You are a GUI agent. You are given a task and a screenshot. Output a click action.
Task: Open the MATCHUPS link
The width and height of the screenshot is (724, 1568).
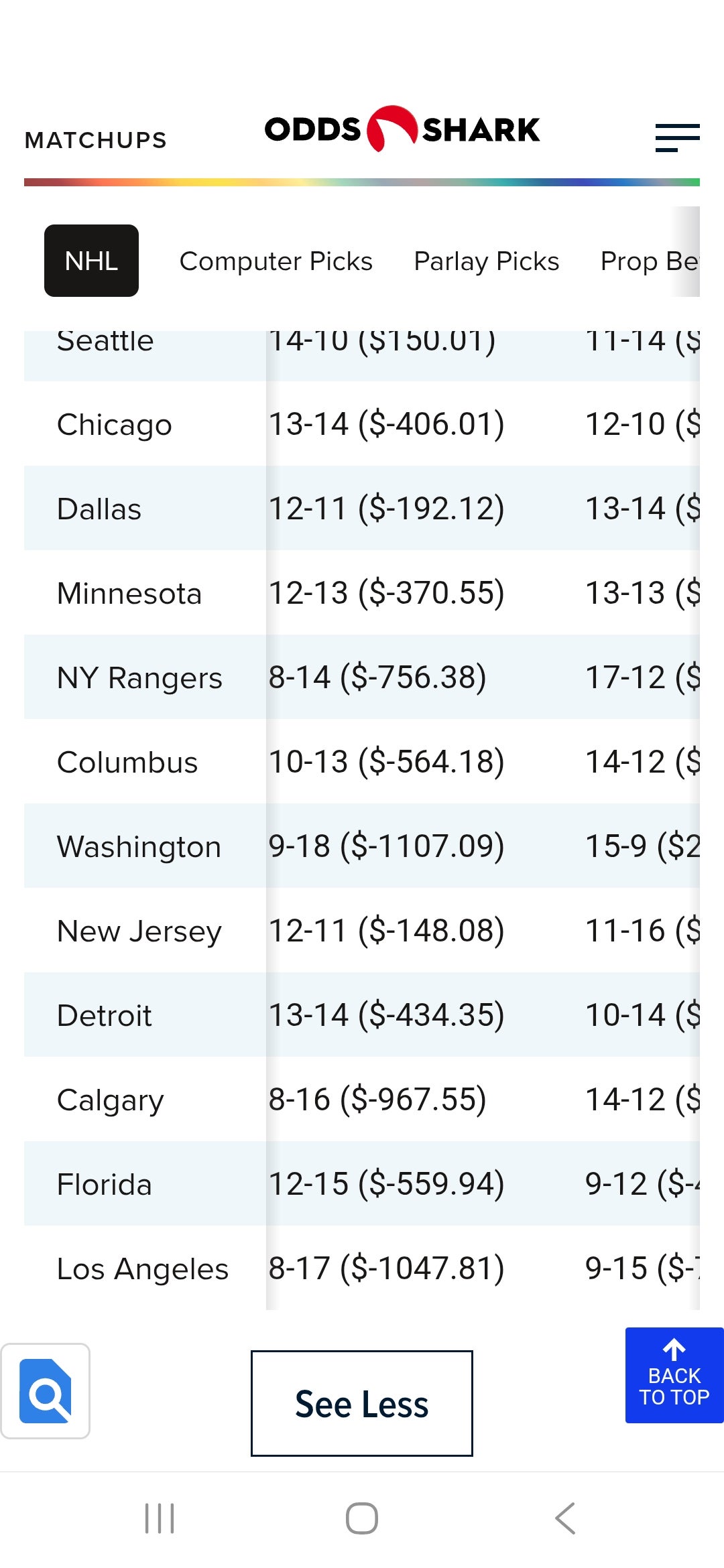click(x=95, y=140)
